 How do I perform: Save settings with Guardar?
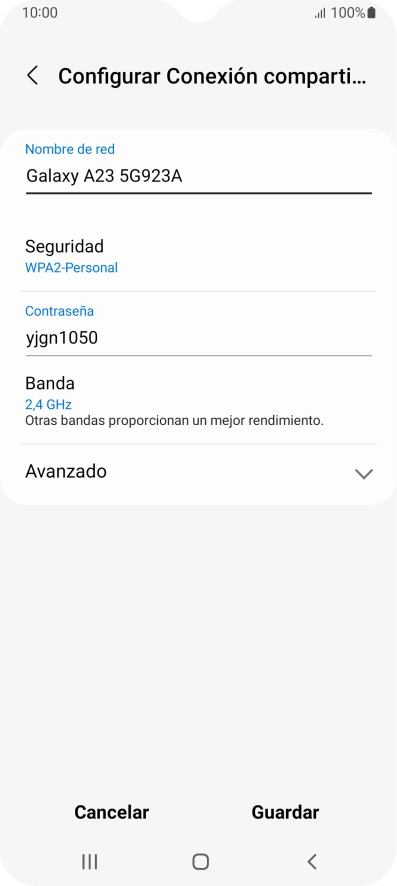pos(285,812)
